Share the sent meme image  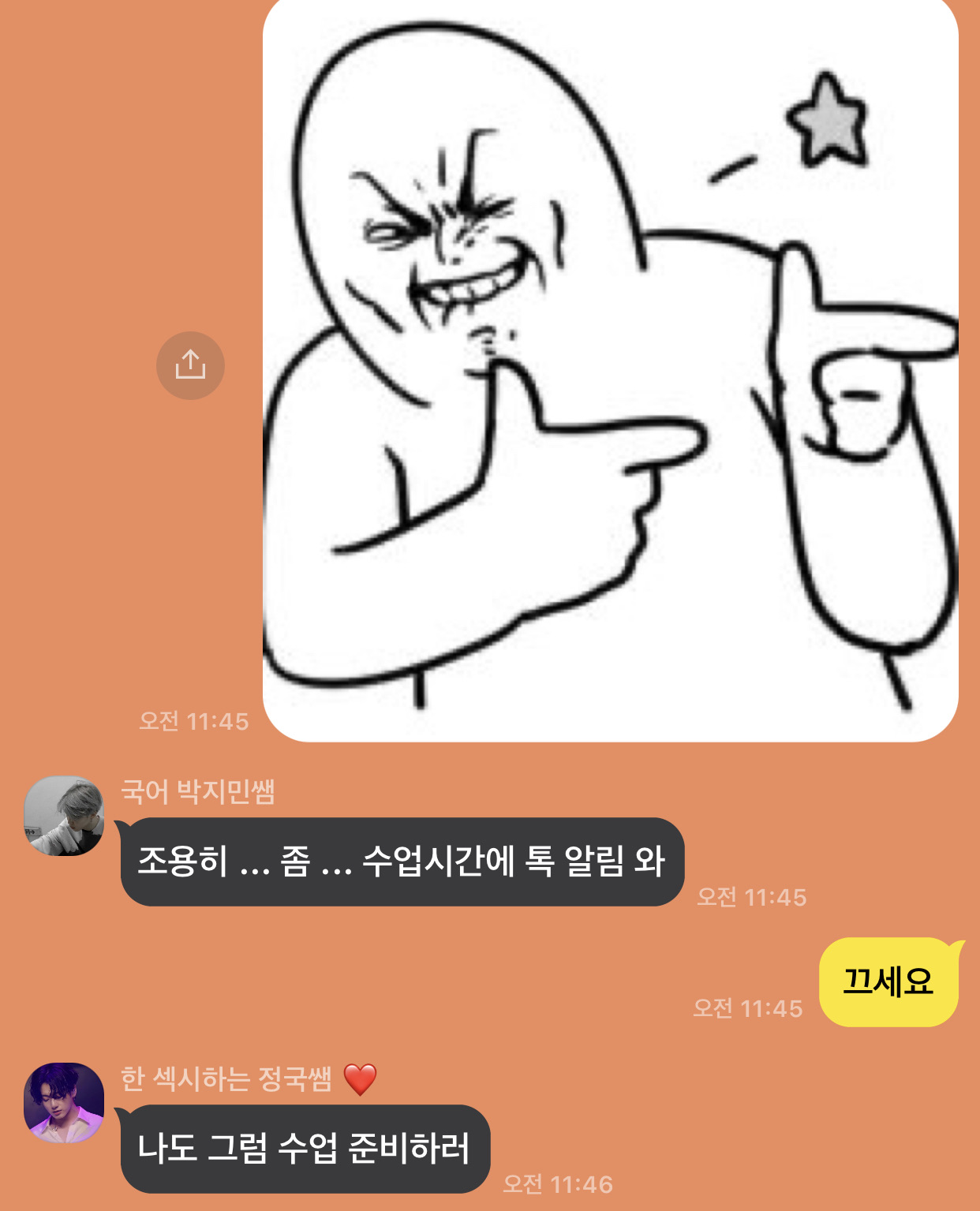point(190,365)
